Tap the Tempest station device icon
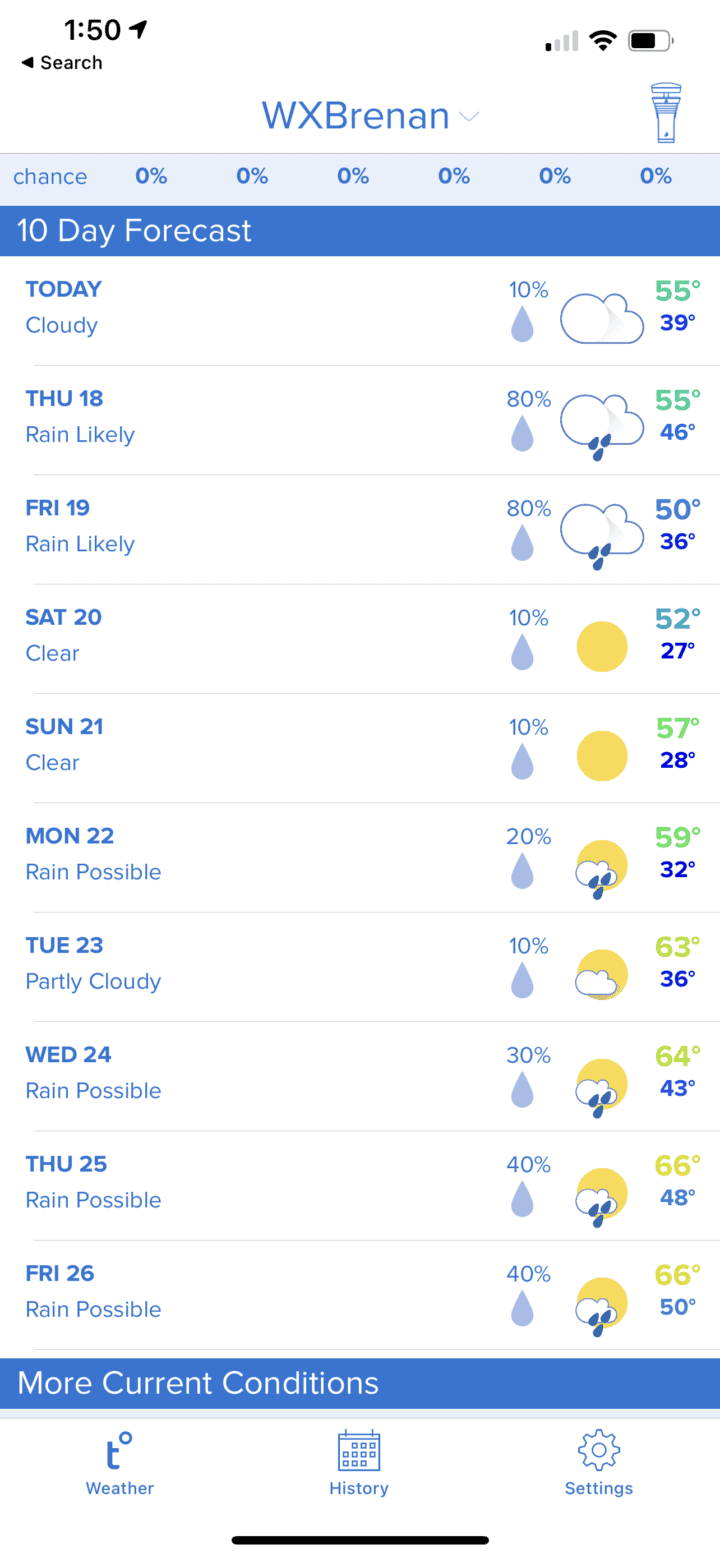Image resolution: width=720 pixels, height=1558 pixels. 665,113
